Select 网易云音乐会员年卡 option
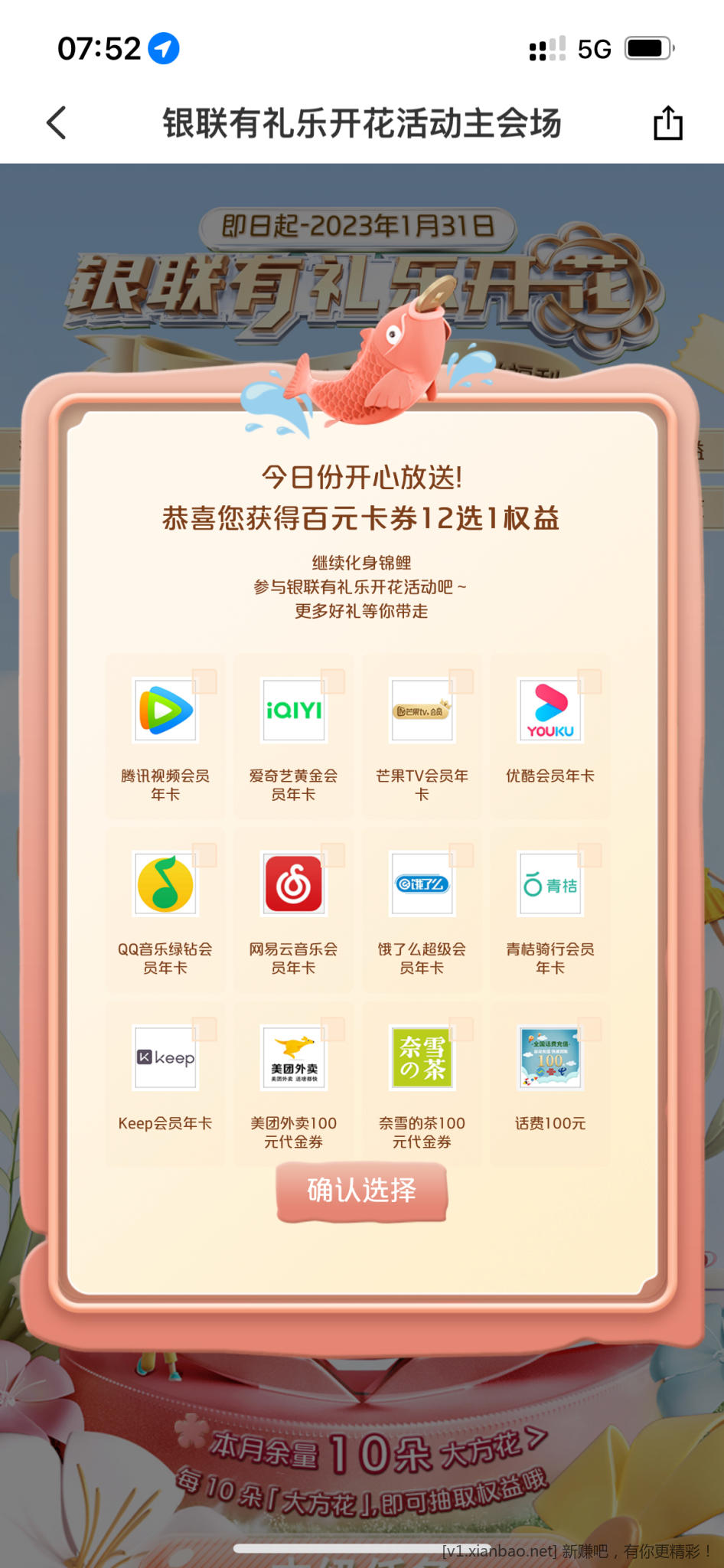The height and width of the screenshot is (1568, 724). (293, 907)
